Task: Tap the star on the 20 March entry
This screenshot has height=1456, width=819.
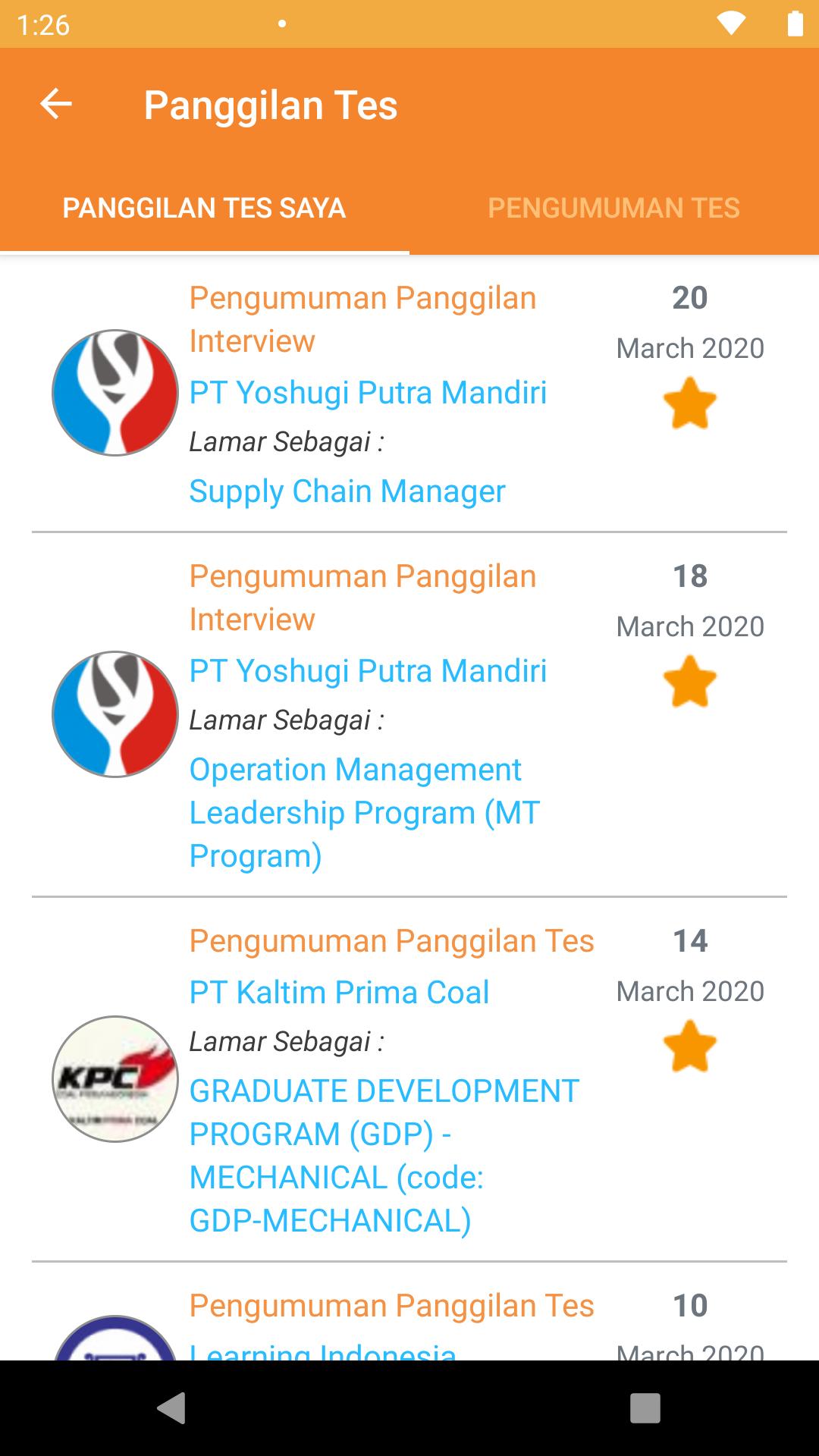Action: click(x=689, y=403)
